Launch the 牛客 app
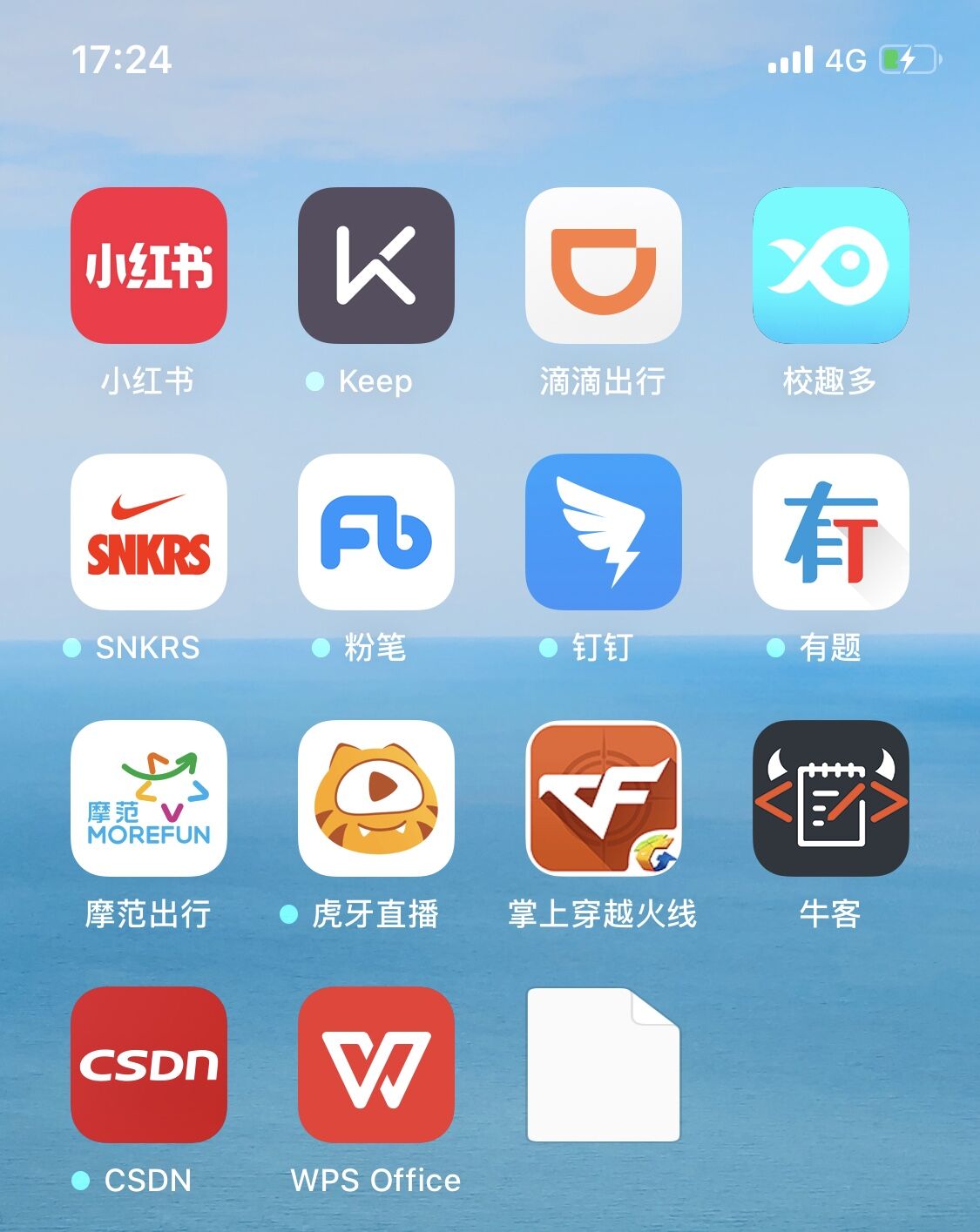 click(830, 798)
